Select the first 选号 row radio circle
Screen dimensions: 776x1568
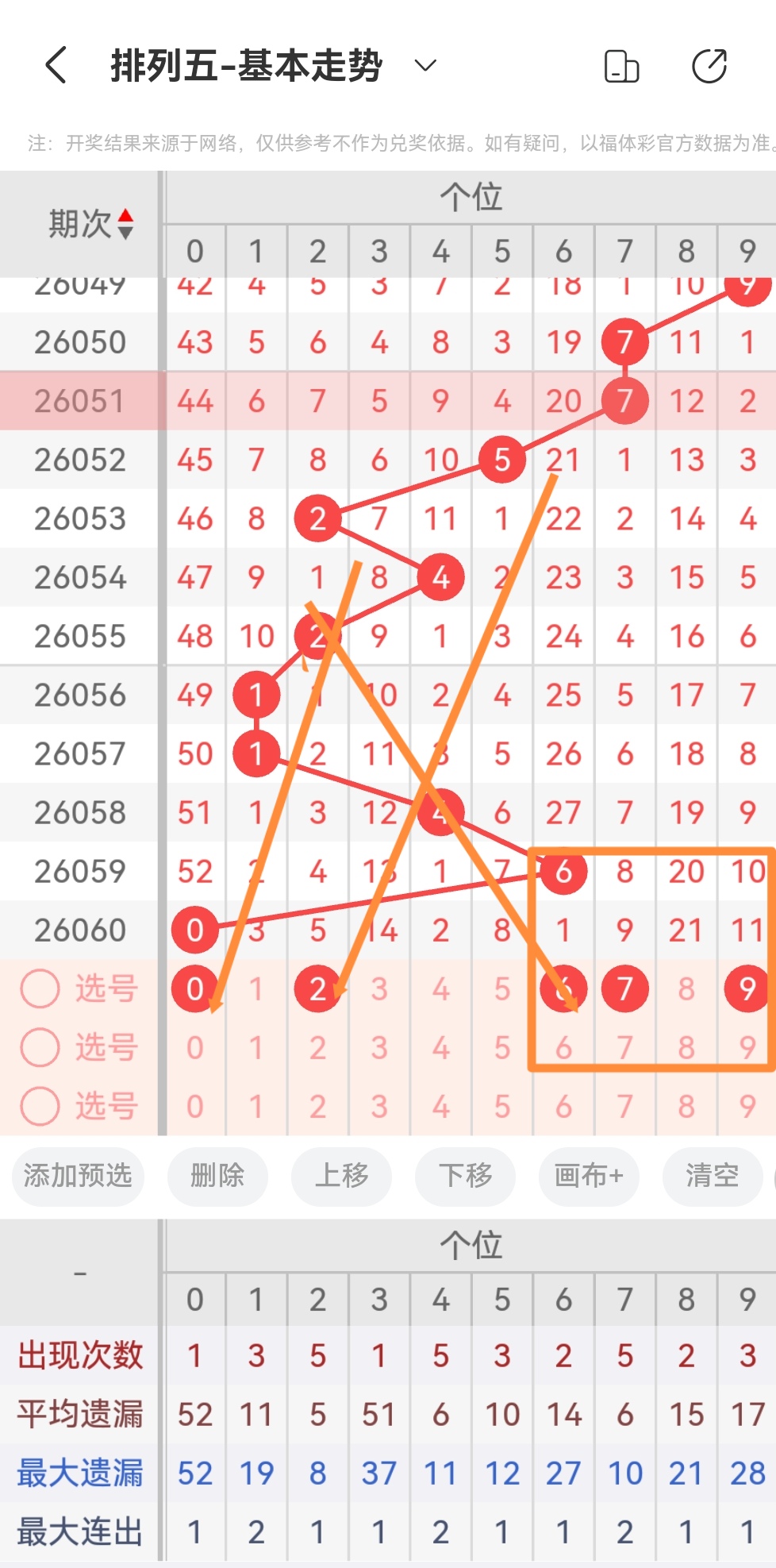click(x=40, y=989)
